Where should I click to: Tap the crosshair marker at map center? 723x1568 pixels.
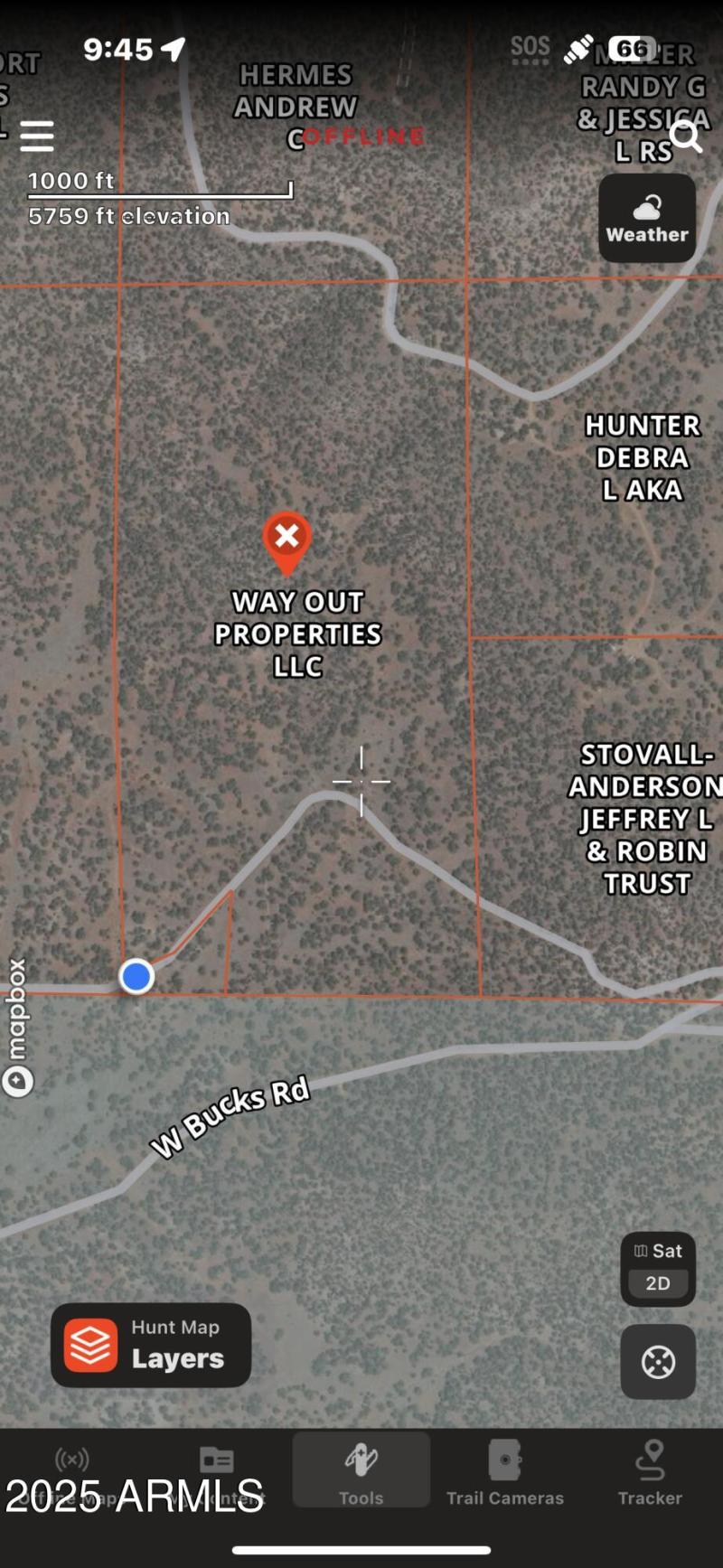[x=361, y=781]
